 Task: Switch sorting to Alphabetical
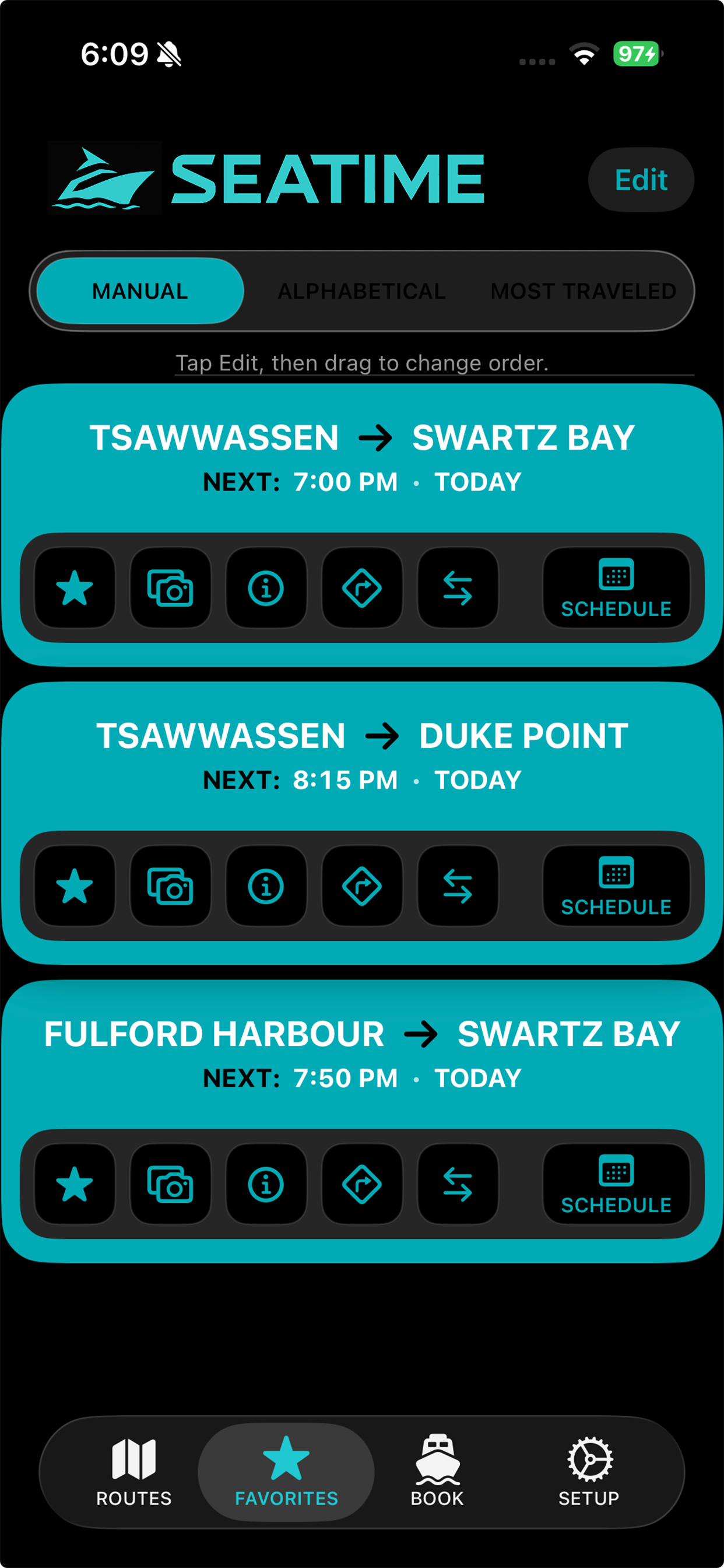(361, 291)
